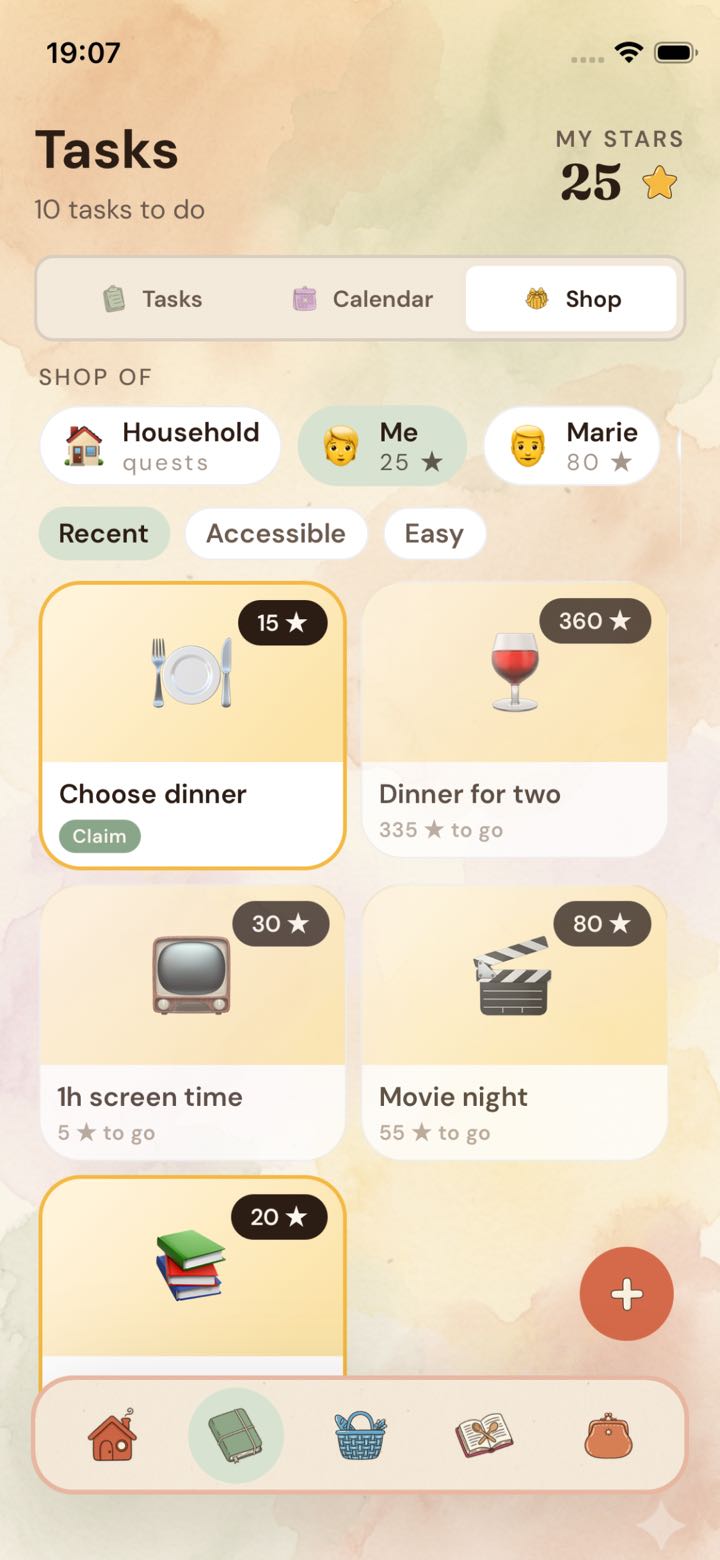Open the shopping basket tab
720x1560 pixels.
point(360,1436)
